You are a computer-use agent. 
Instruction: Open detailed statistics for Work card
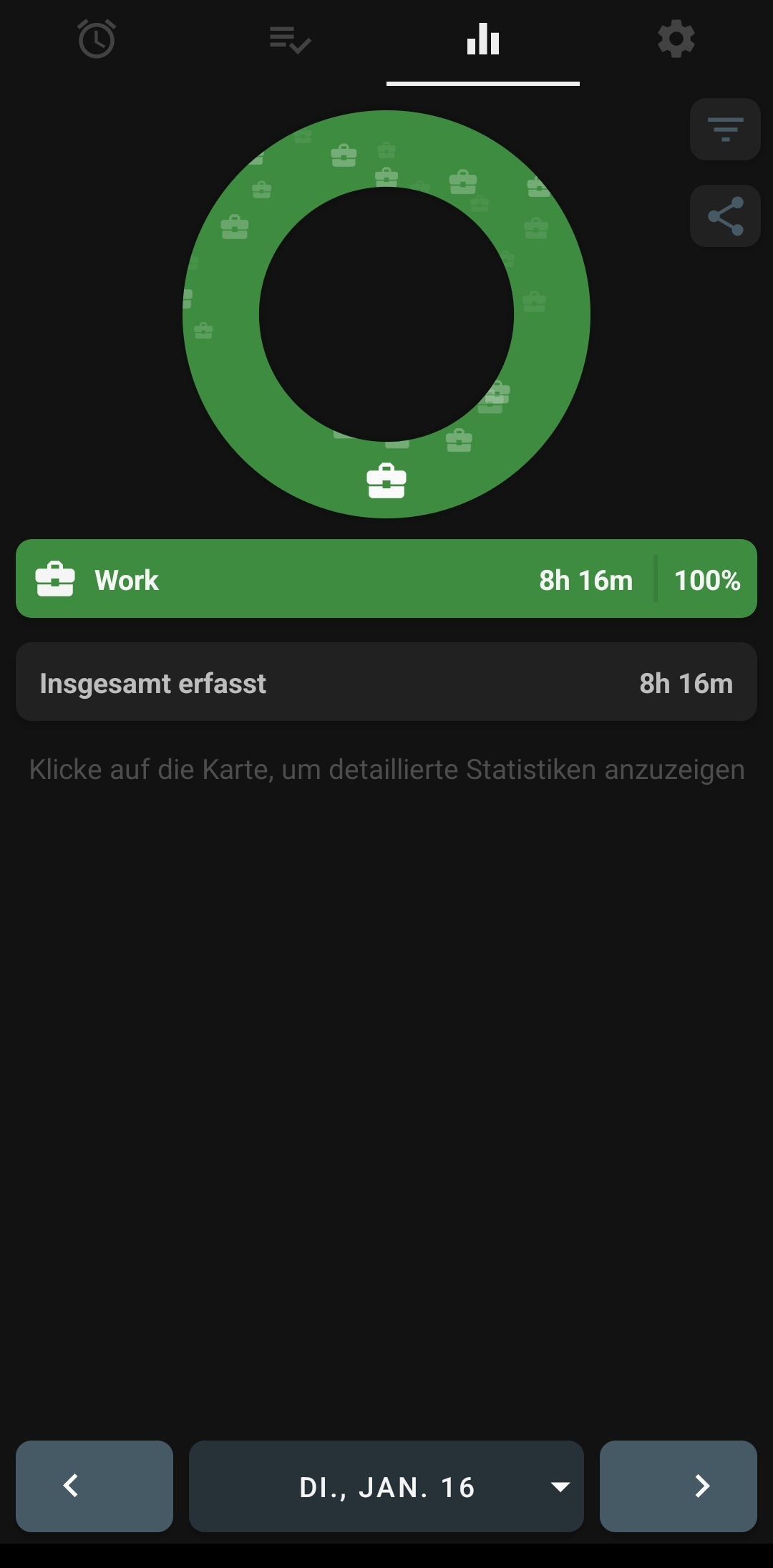click(x=386, y=579)
